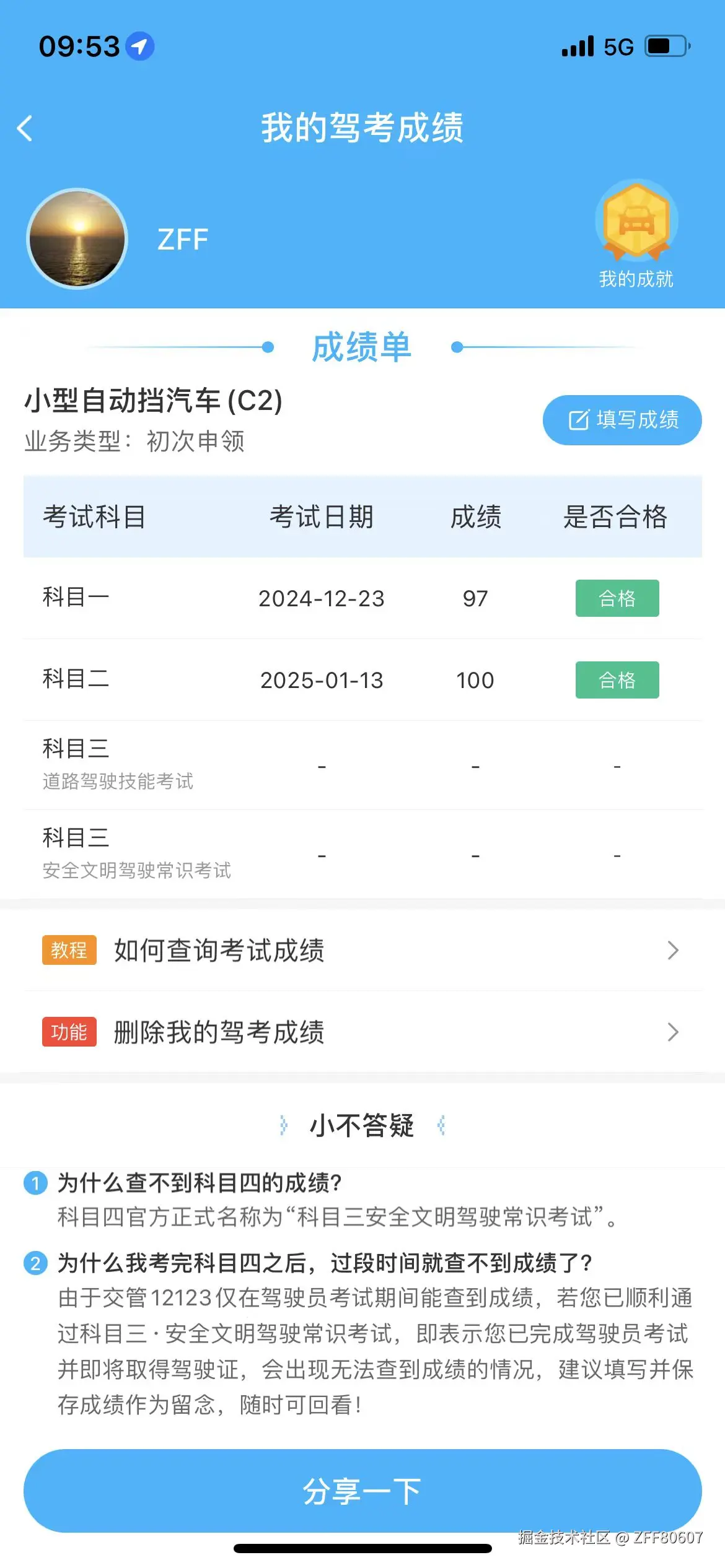Go back using the top-left arrow
The image size is (725, 1568).
tap(25, 128)
